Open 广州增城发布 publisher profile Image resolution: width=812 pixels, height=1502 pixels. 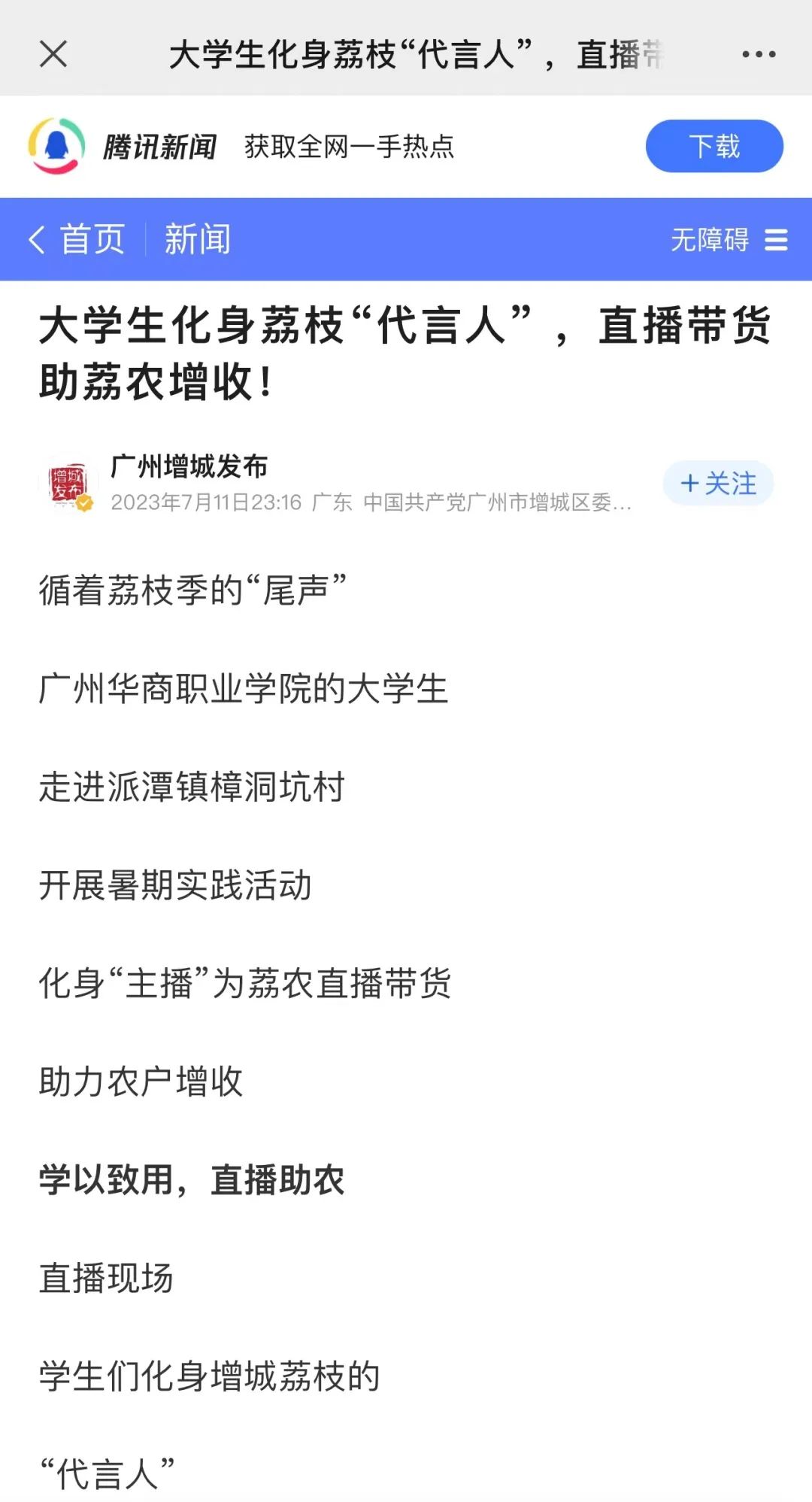pyautogui.click(x=189, y=466)
